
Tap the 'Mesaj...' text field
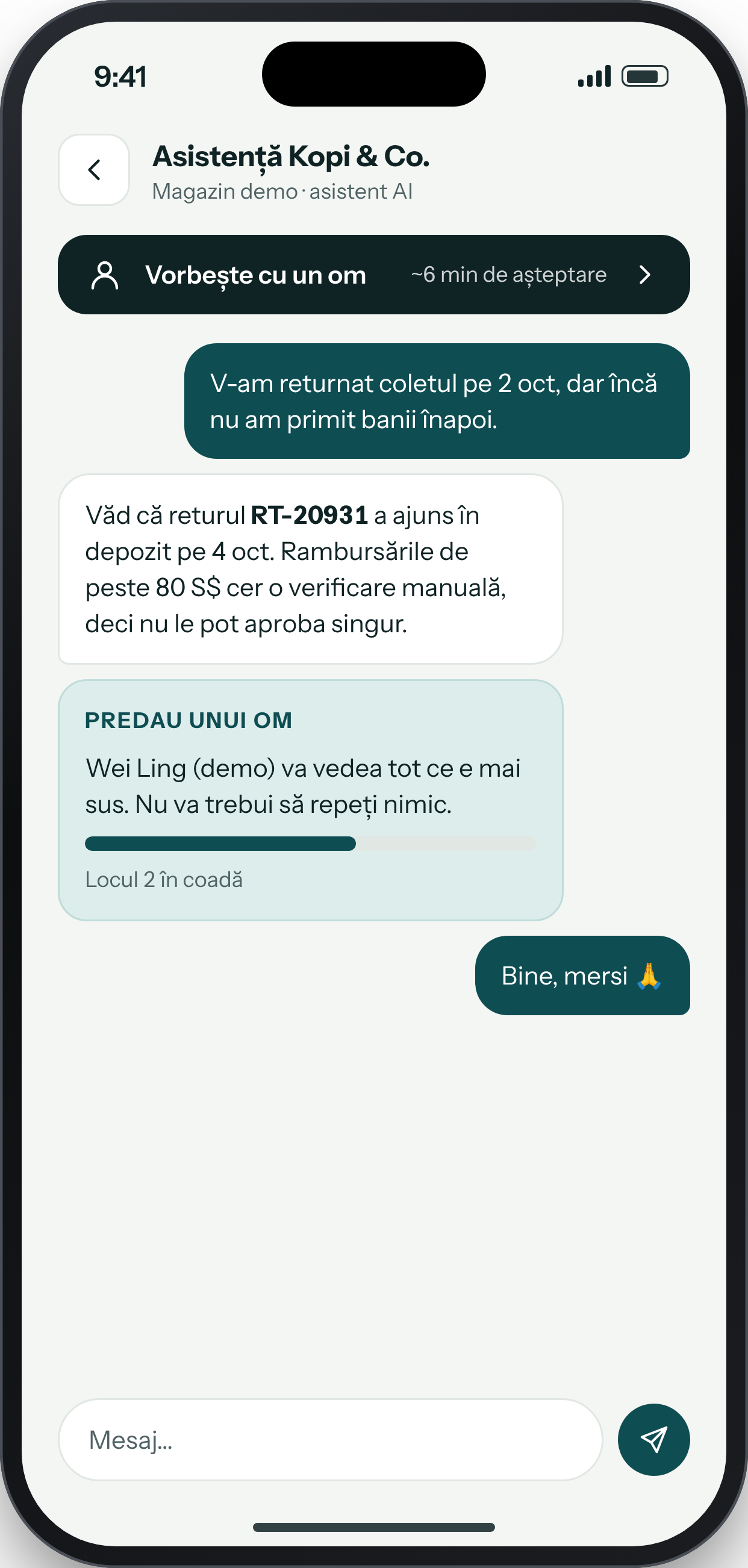click(331, 1440)
